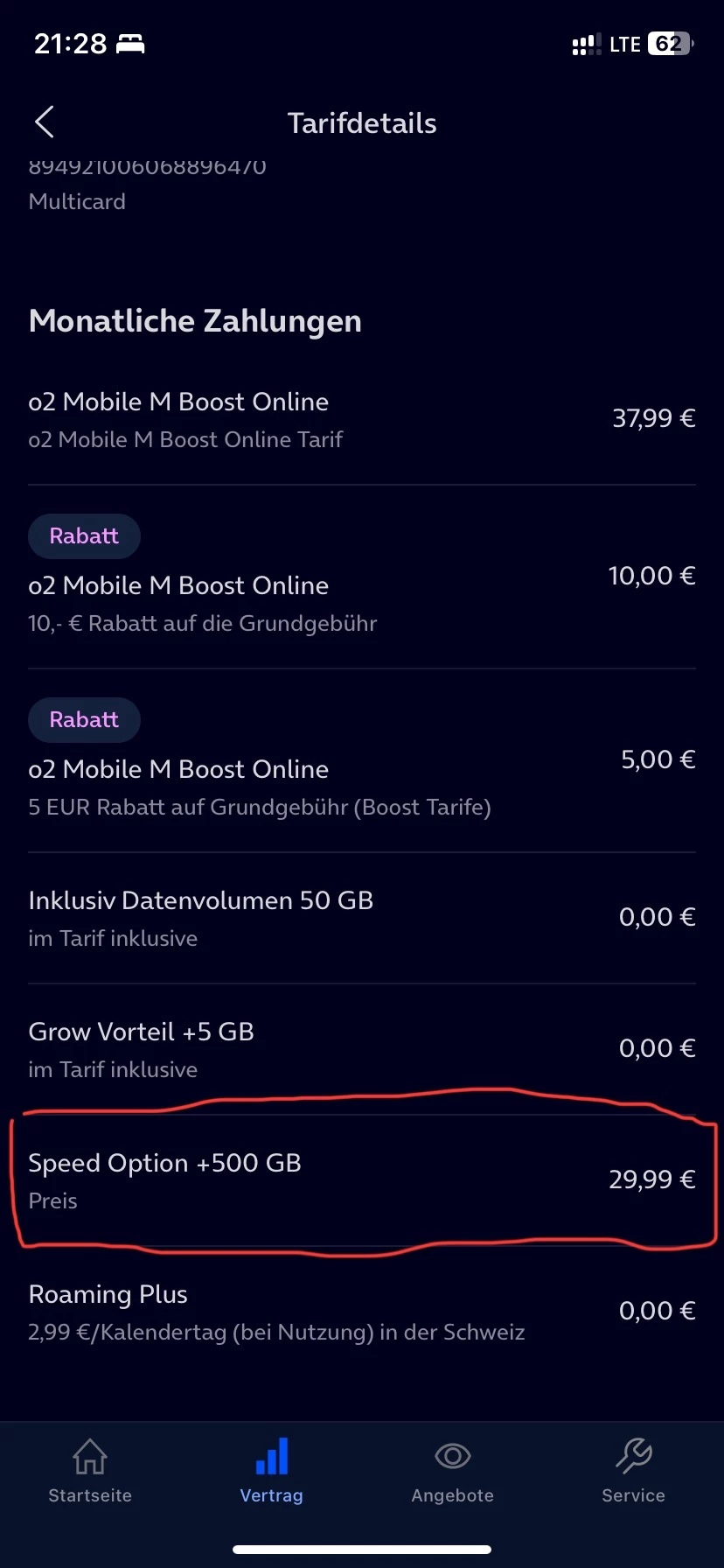Open the Startseite tab
This screenshot has width=724, height=1568.
point(90,1470)
